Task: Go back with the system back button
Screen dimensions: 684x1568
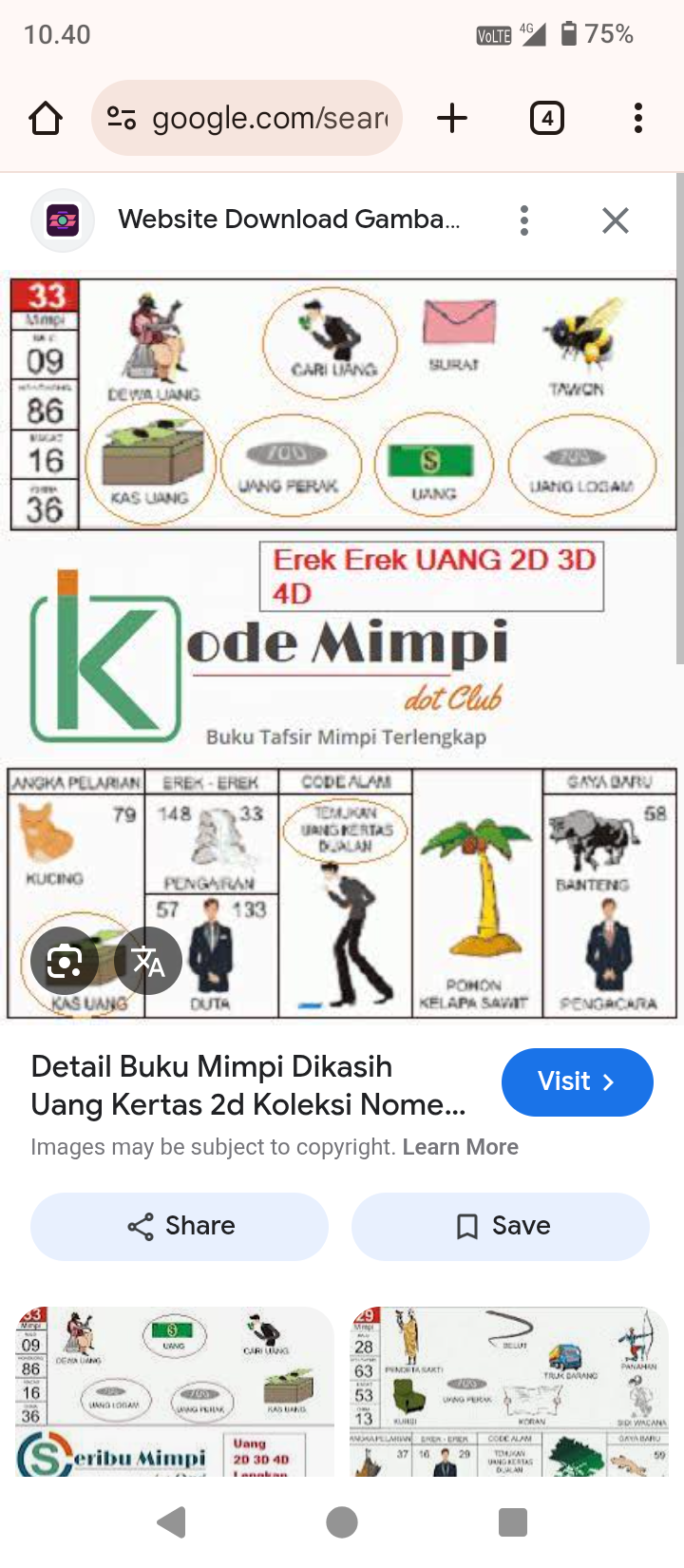Action: (x=172, y=1522)
